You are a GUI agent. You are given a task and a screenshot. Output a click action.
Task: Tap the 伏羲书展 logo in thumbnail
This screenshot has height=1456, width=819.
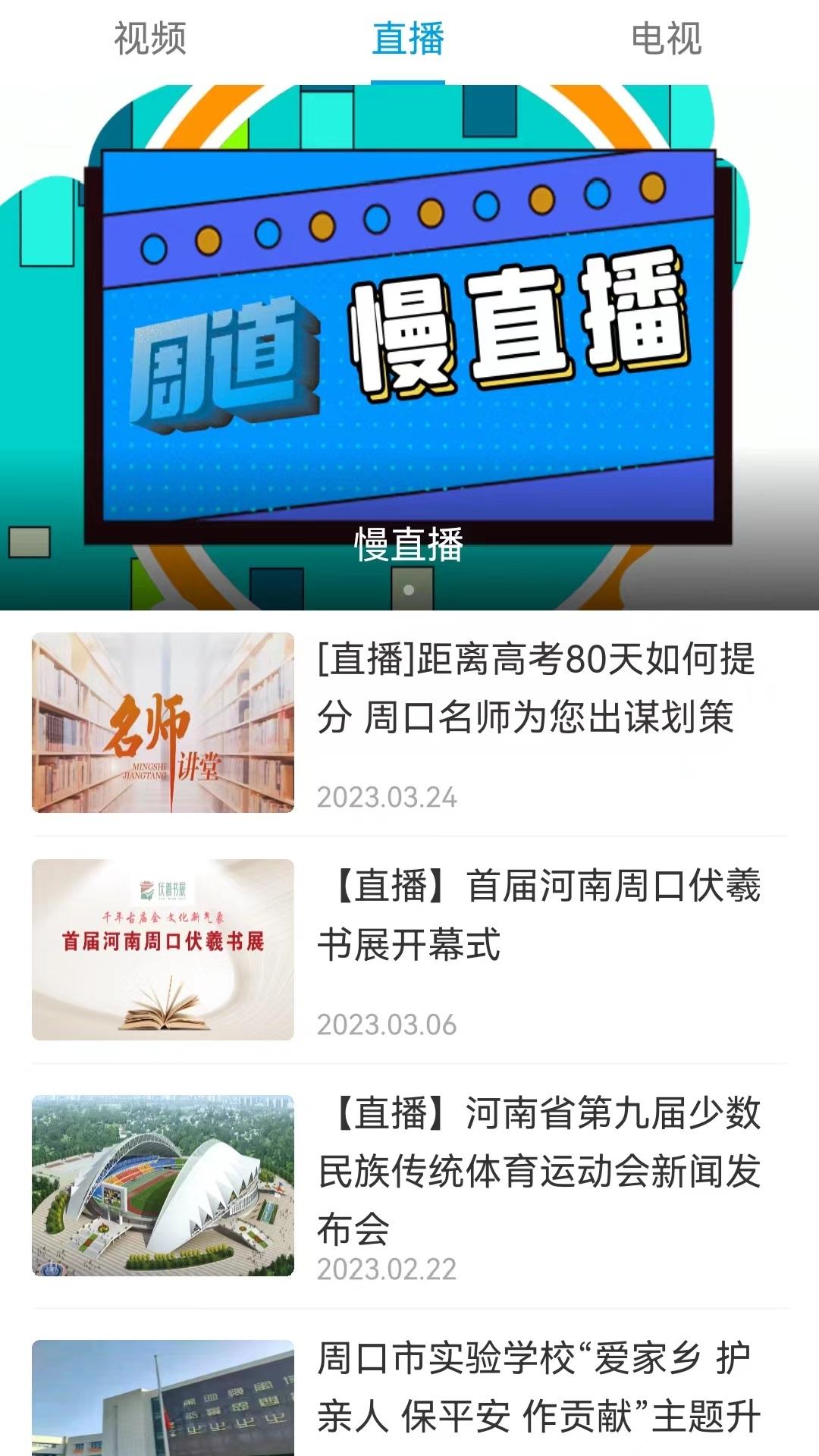coord(164,883)
